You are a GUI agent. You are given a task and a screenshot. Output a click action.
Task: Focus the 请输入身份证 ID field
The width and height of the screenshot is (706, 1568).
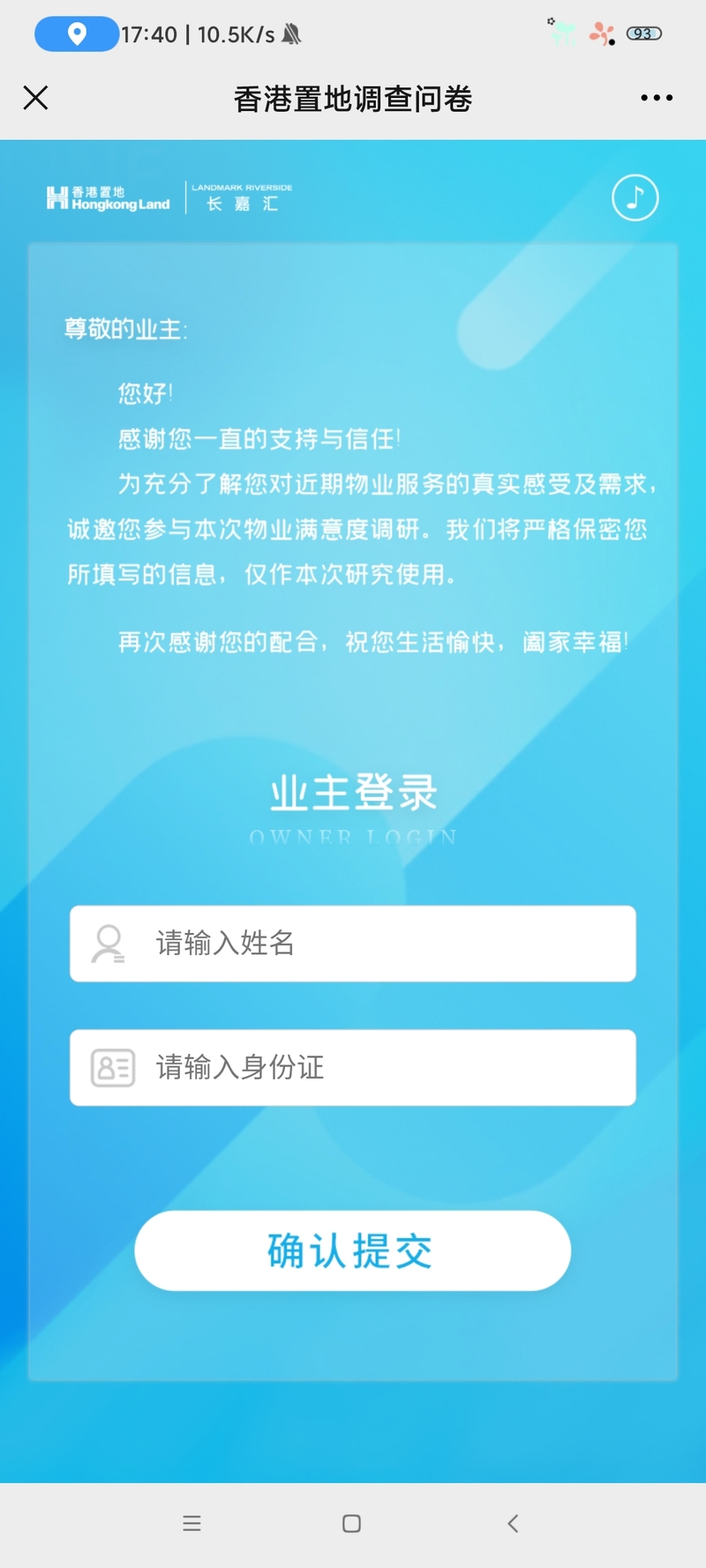pos(353,1067)
